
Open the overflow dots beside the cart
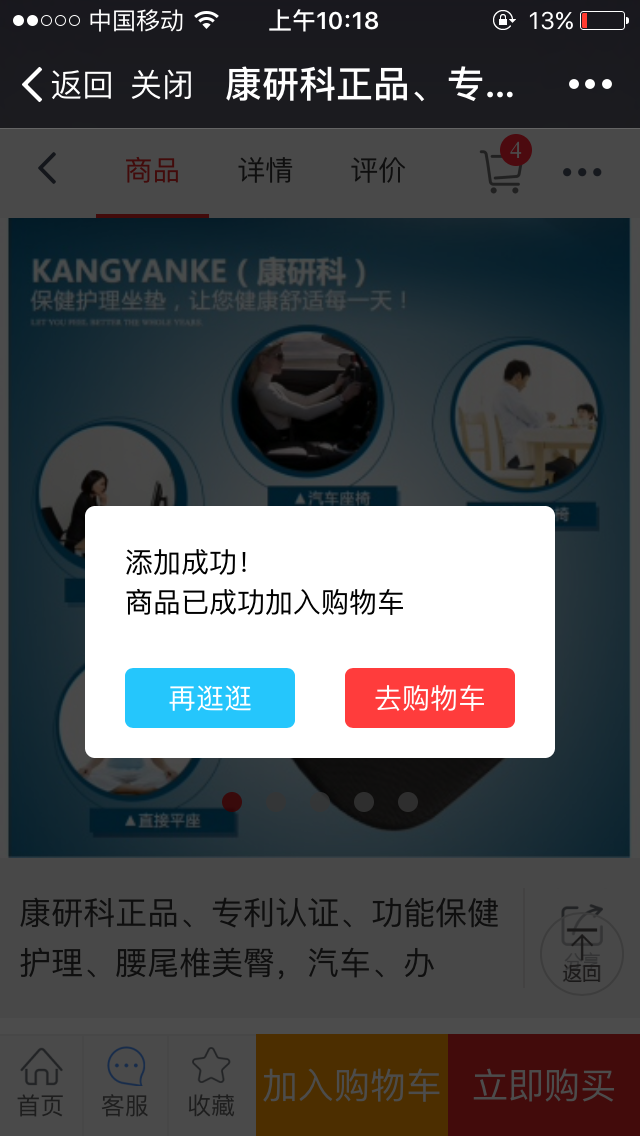click(581, 171)
